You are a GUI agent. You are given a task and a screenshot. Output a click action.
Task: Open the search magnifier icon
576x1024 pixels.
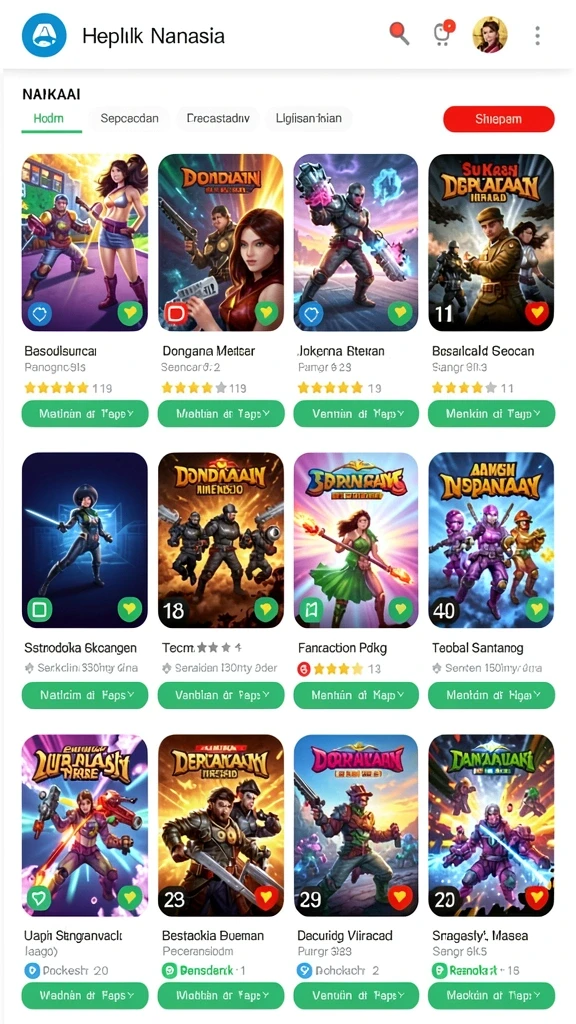[x=399, y=33]
